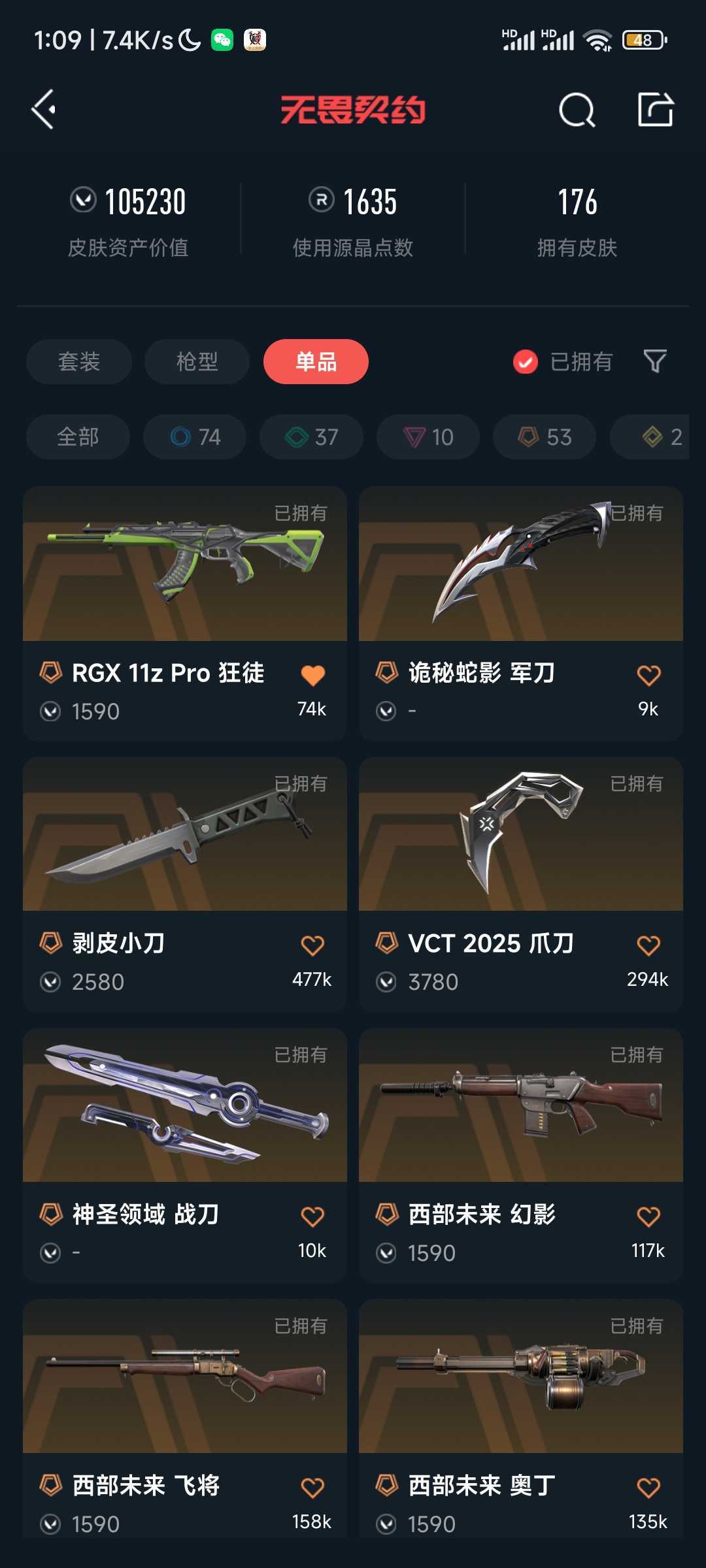Filter by the blue 74 rarity chip
The width and height of the screenshot is (706, 1568).
point(195,436)
